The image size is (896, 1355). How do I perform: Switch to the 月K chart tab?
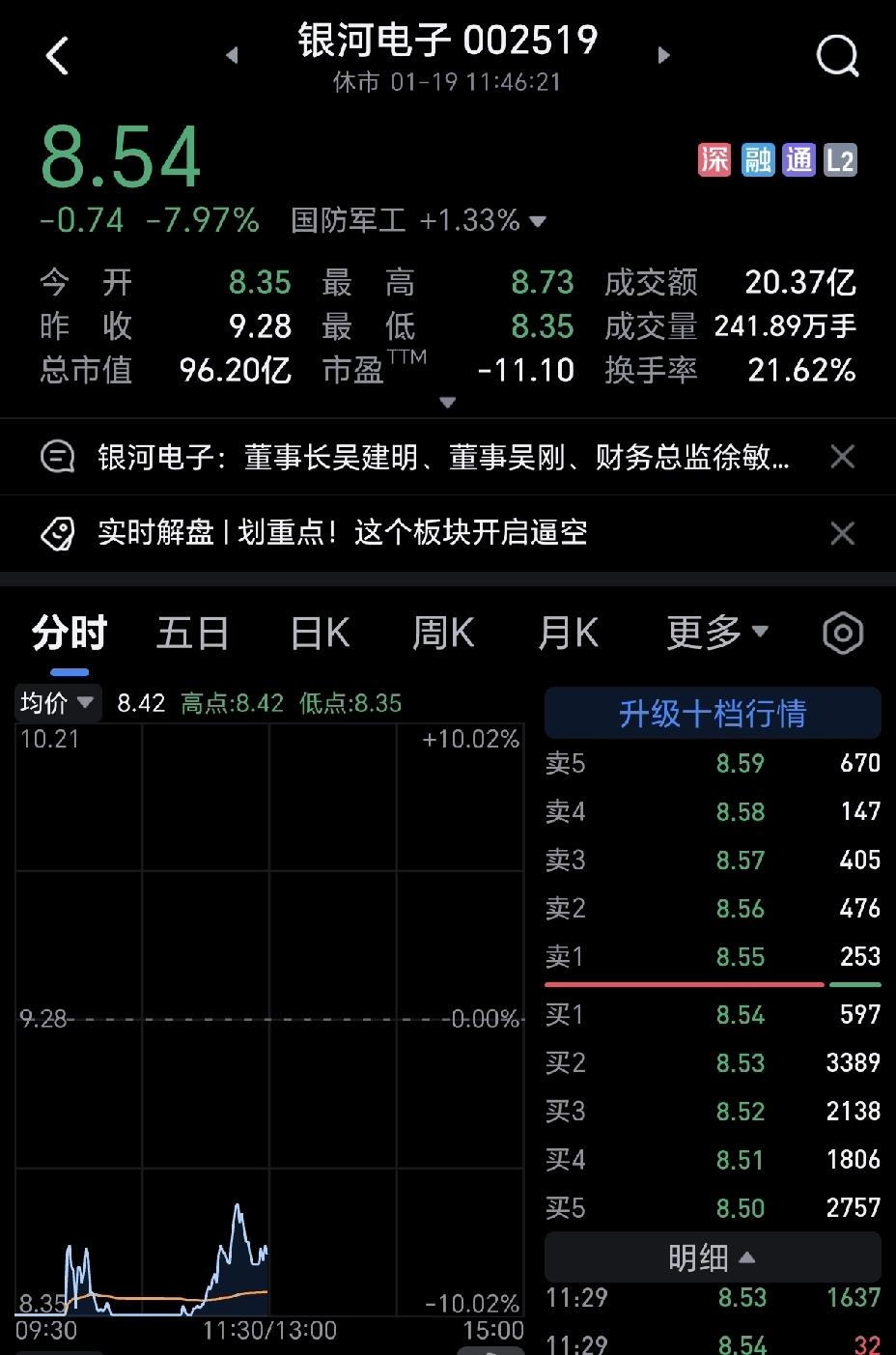[x=569, y=635]
